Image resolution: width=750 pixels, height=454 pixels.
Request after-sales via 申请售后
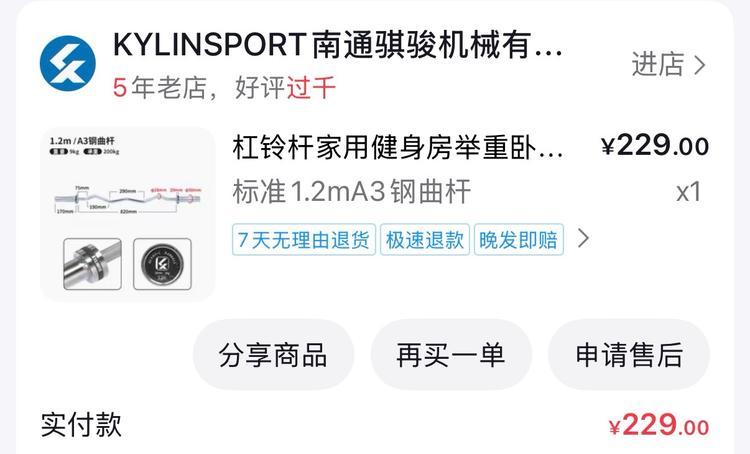click(628, 354)
